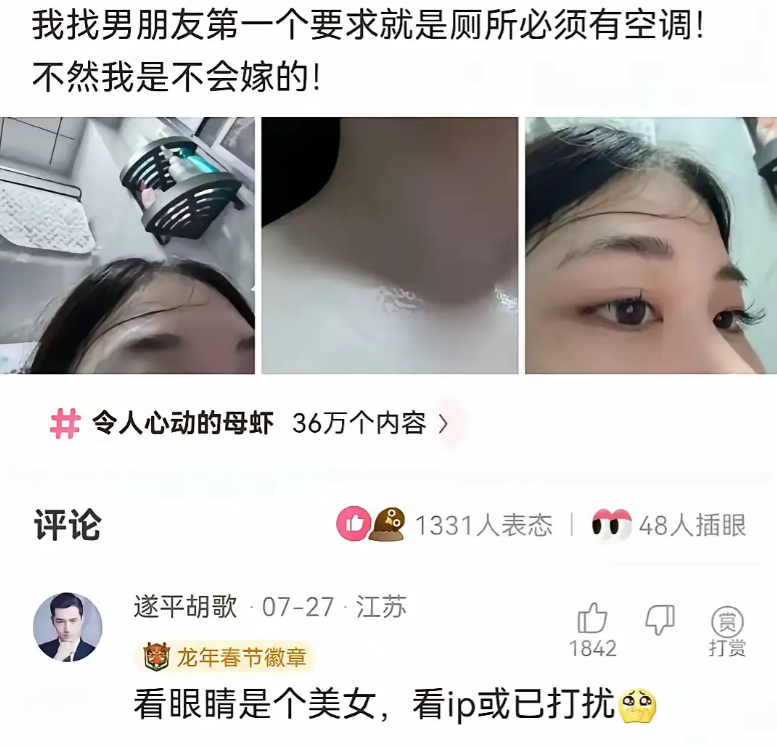Tap the 48人插眼 follow button
Viewport: 777px width, 749px height.
[669, 525]
